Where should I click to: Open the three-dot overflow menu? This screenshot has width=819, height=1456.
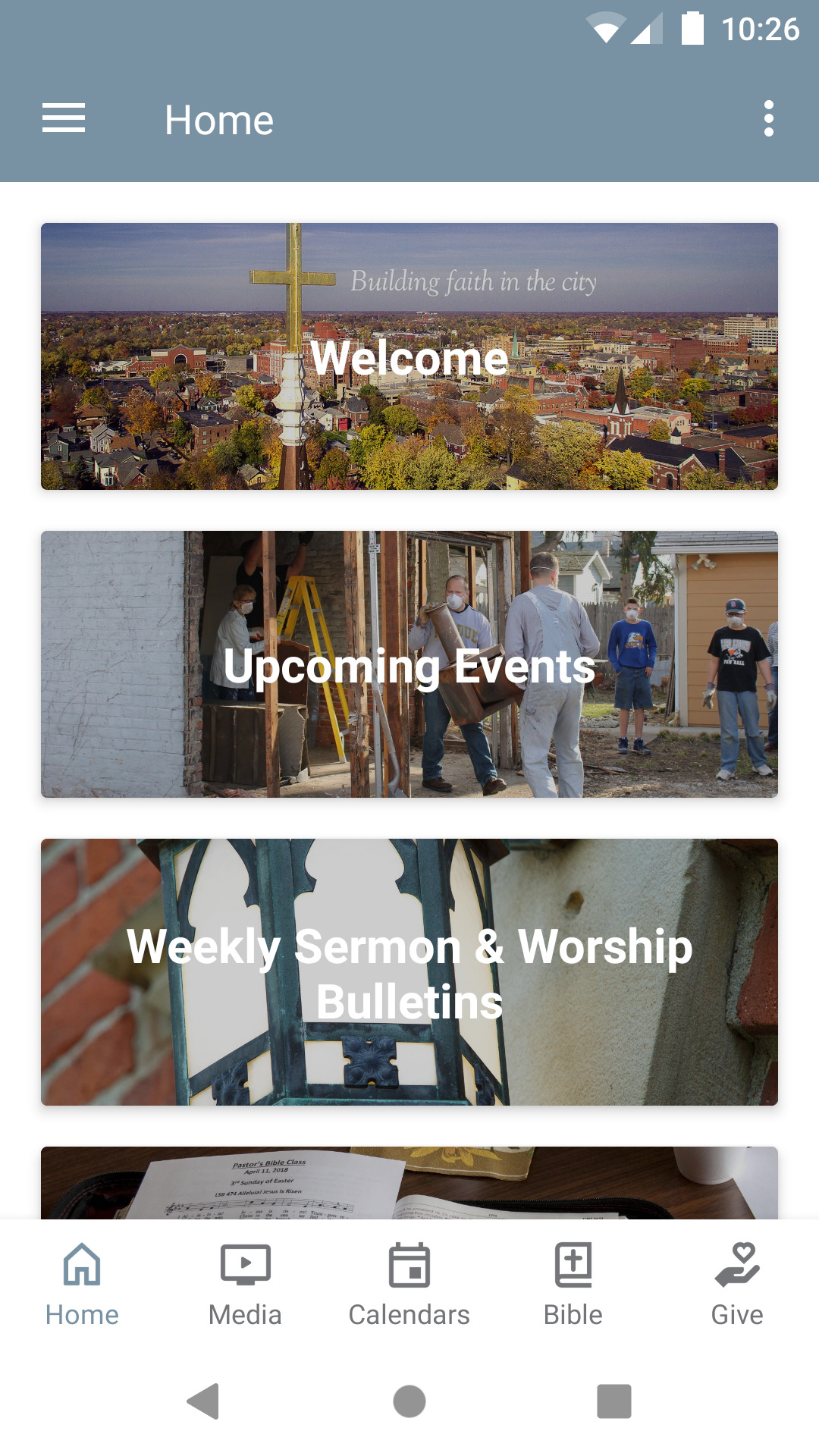coord(768,119)
